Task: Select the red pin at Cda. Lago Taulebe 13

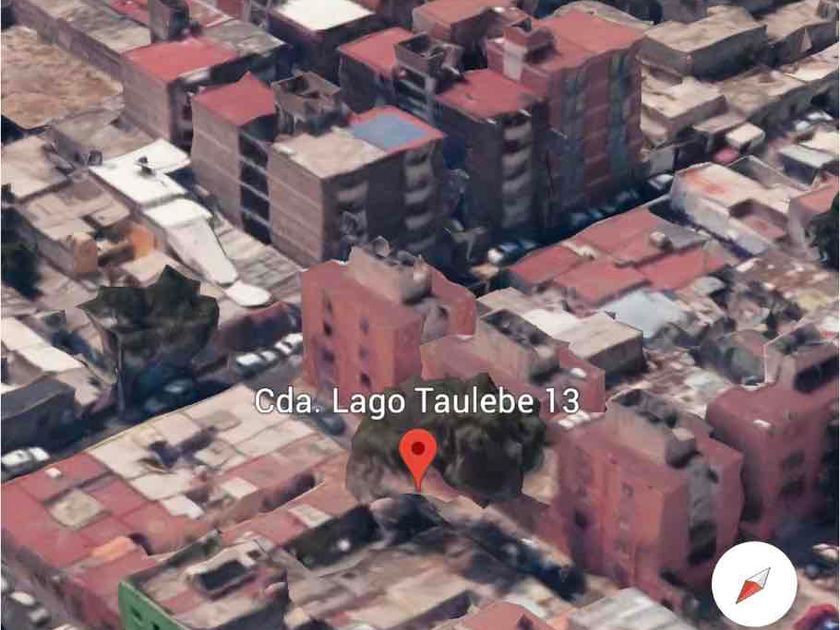Action: (x=418, y=455)
